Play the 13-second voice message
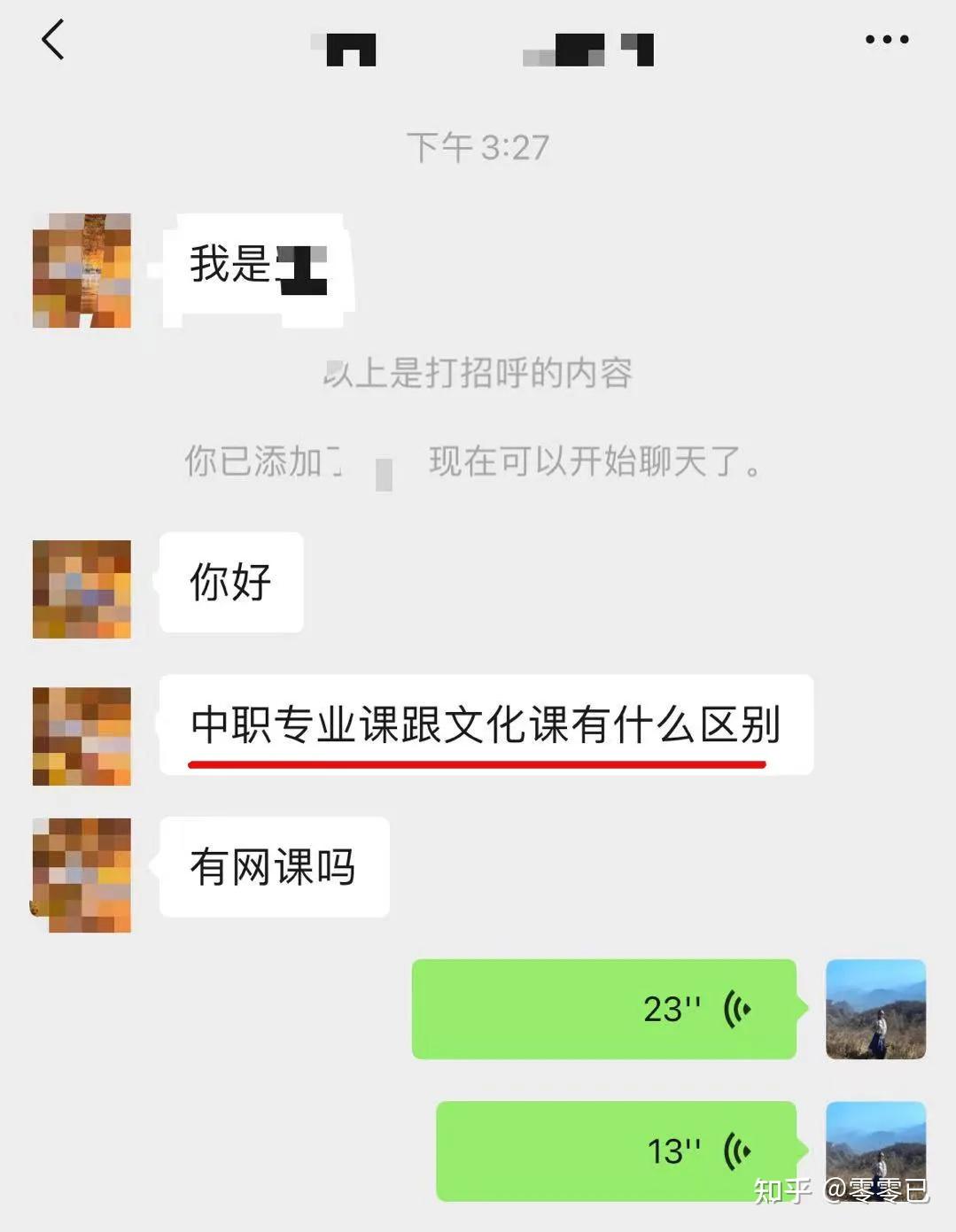956x1232 pixels. (x=617, y=1151)
